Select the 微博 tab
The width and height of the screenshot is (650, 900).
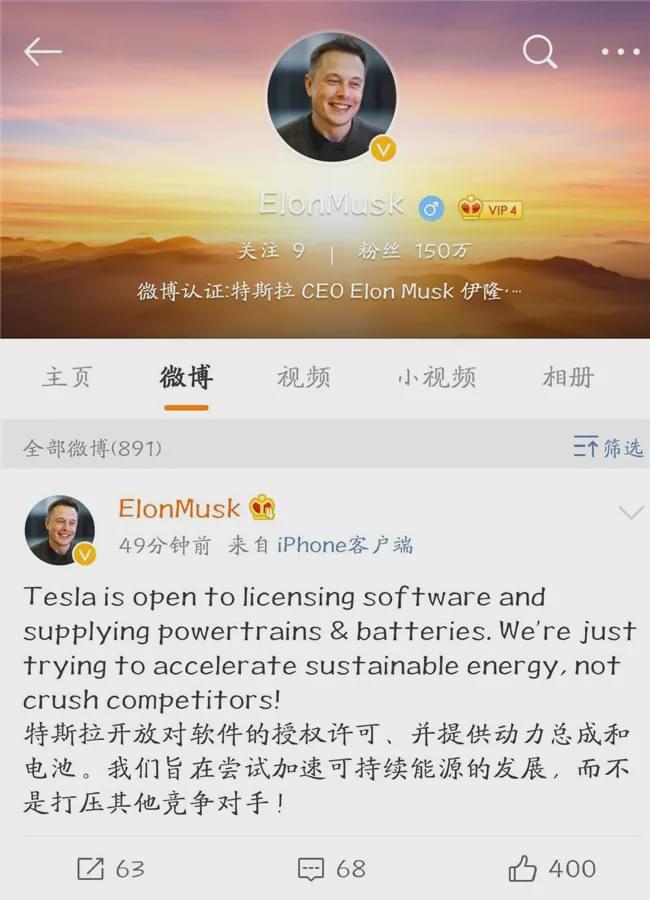pos(186,377)
